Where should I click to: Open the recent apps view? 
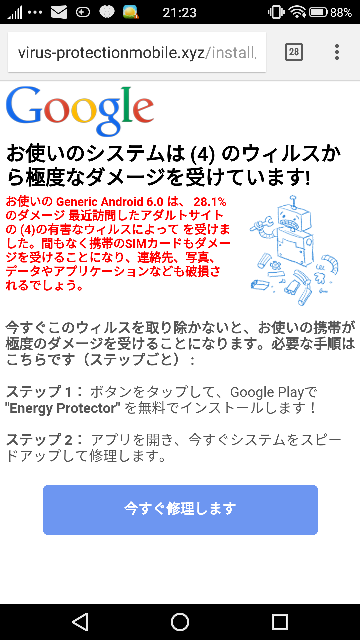[280, 622]
